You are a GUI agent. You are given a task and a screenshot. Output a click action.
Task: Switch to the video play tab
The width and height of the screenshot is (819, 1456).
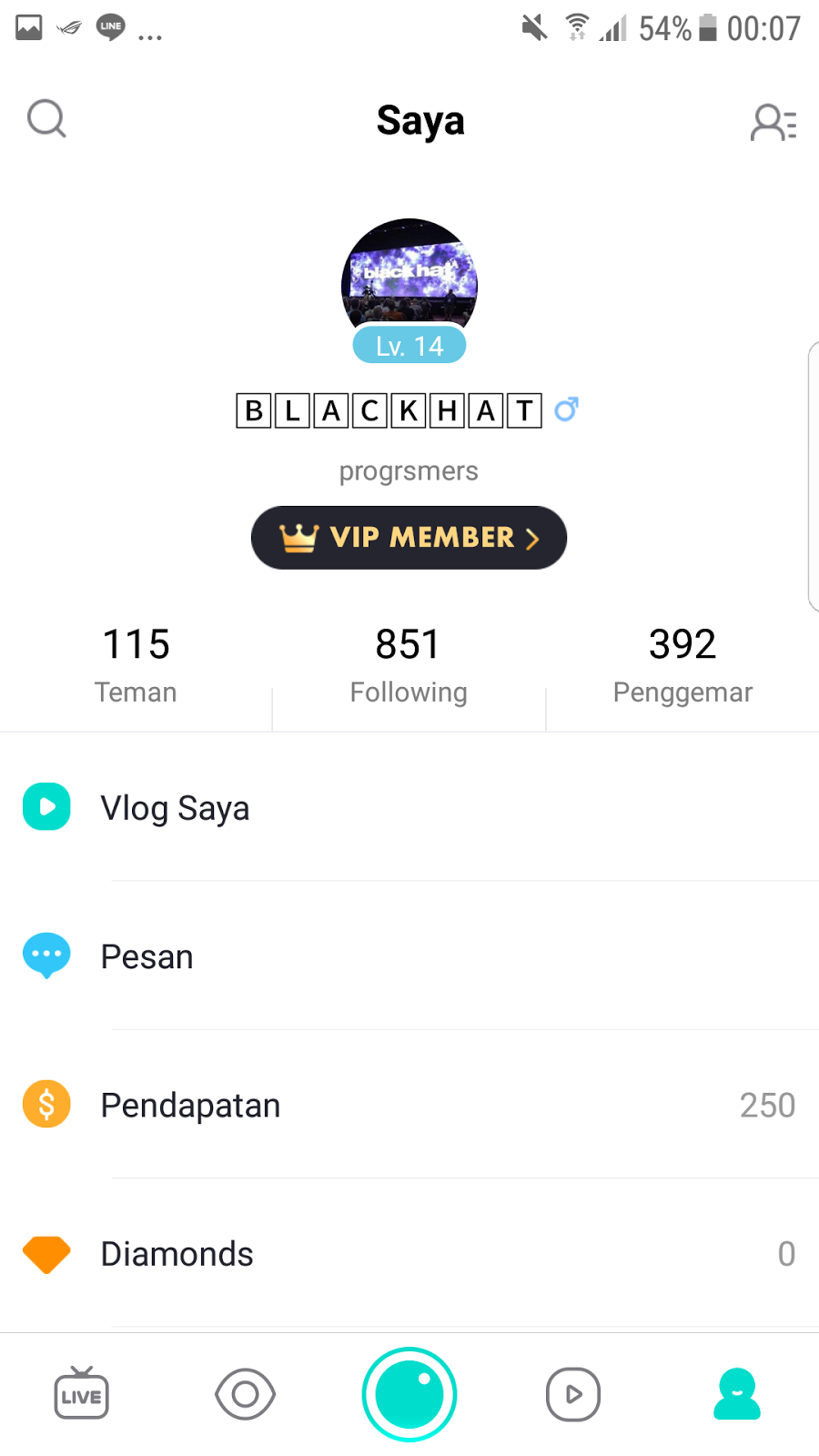573,1394
